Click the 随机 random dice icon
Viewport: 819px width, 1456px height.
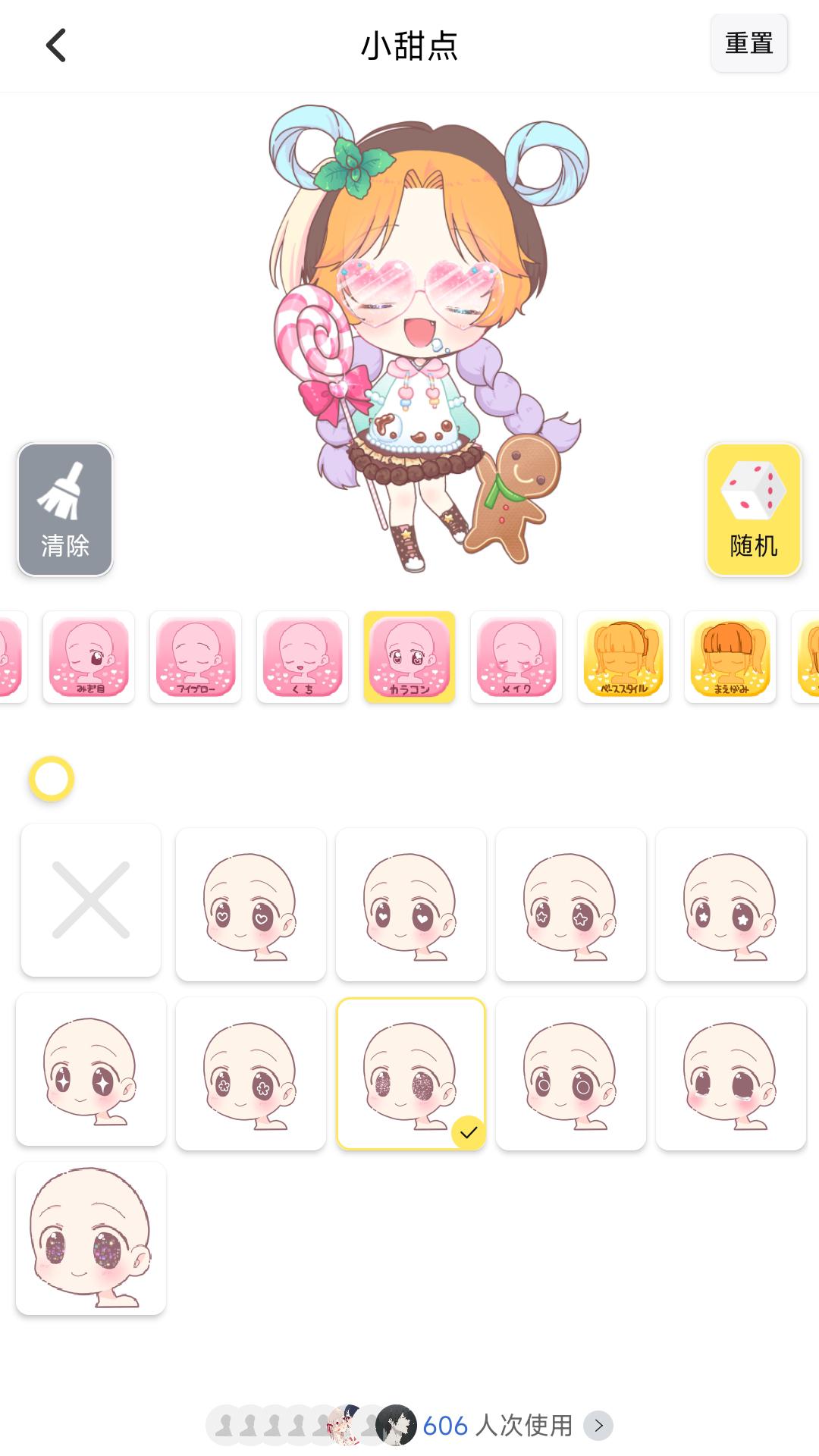tap(753, 508)
